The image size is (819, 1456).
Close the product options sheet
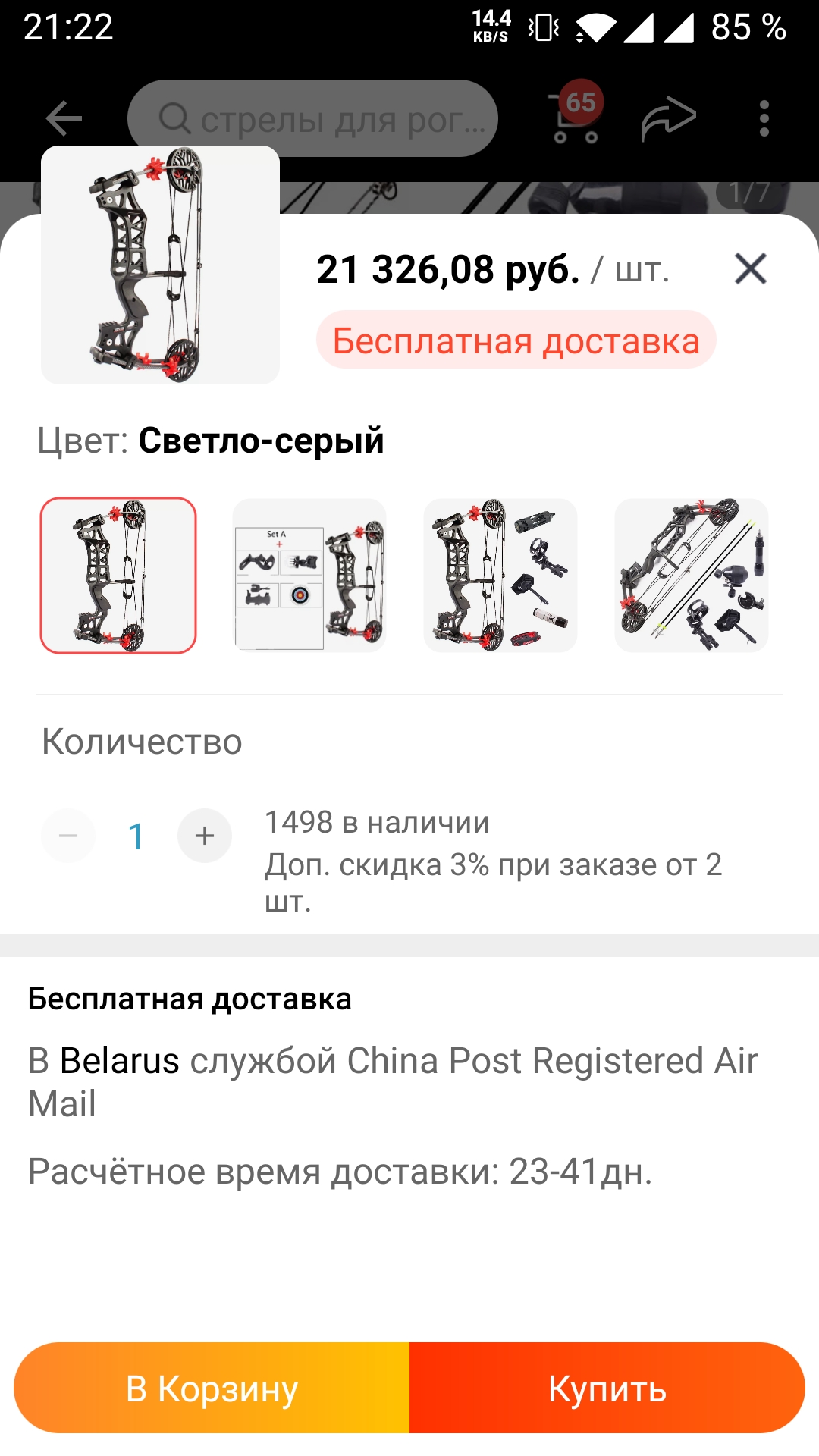coord(751,268)
